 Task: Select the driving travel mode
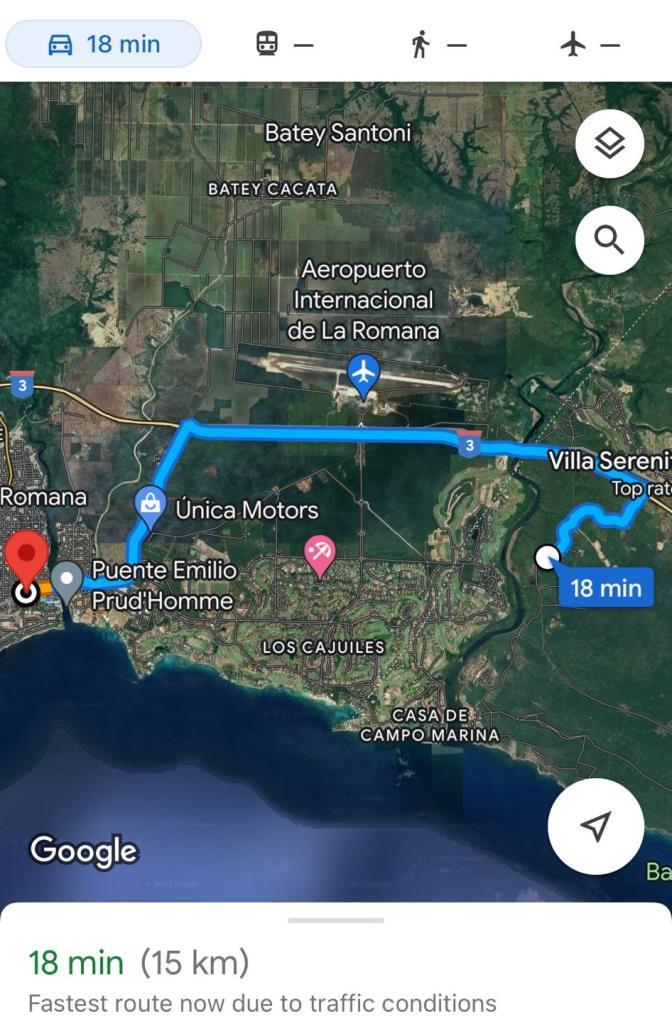tap(103, 44)
